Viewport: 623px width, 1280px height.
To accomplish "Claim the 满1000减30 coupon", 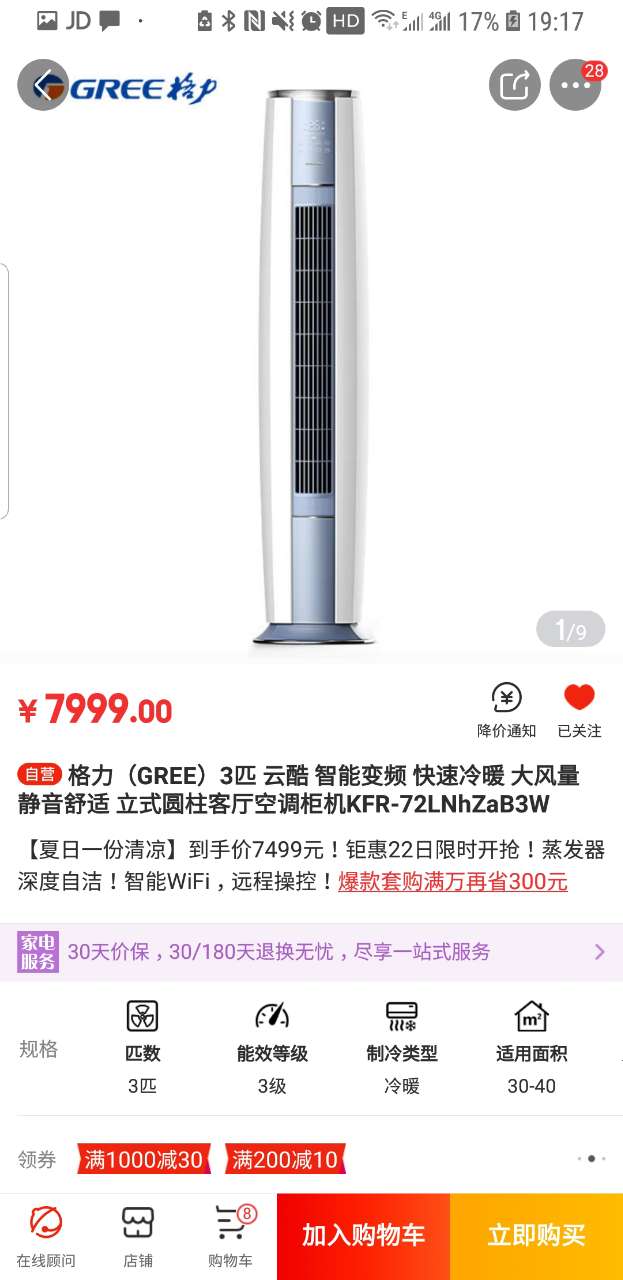I will [143, 1160].
